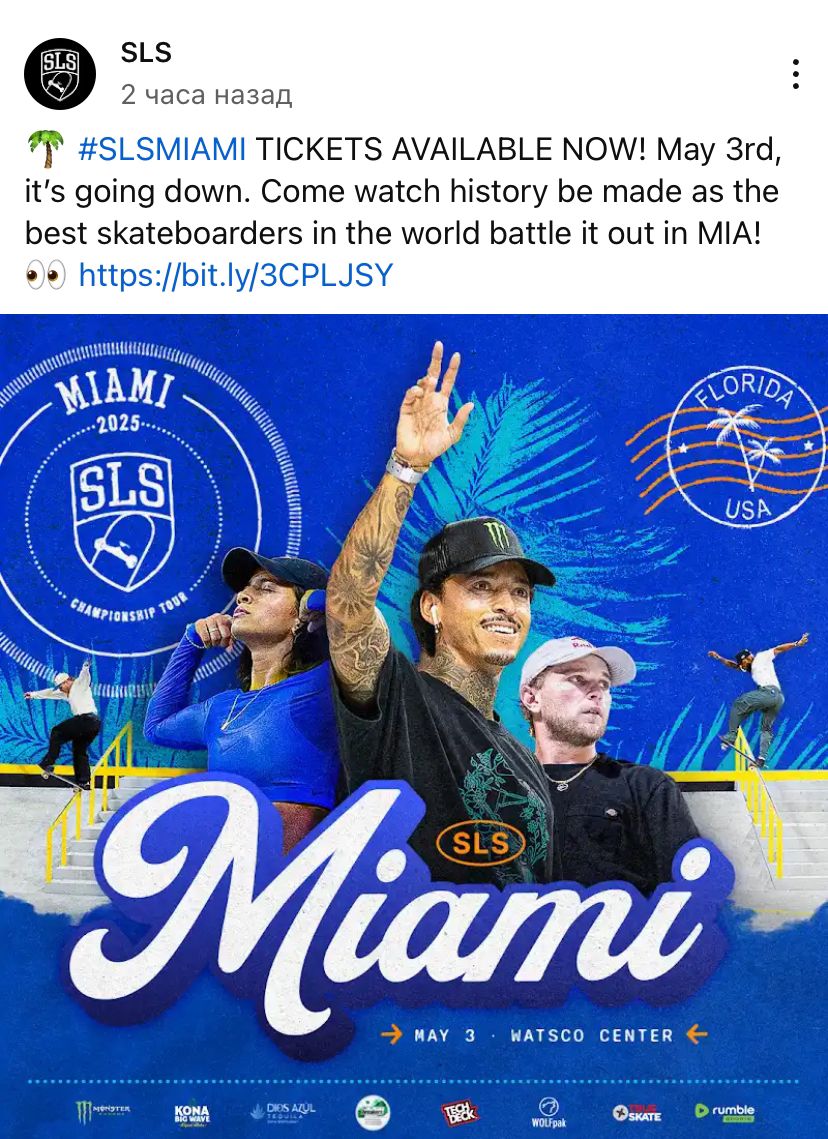The width and height of the screenshot is (828, 1139).
Task: Open the post's three-dot overflow menu
Action: 795,74
